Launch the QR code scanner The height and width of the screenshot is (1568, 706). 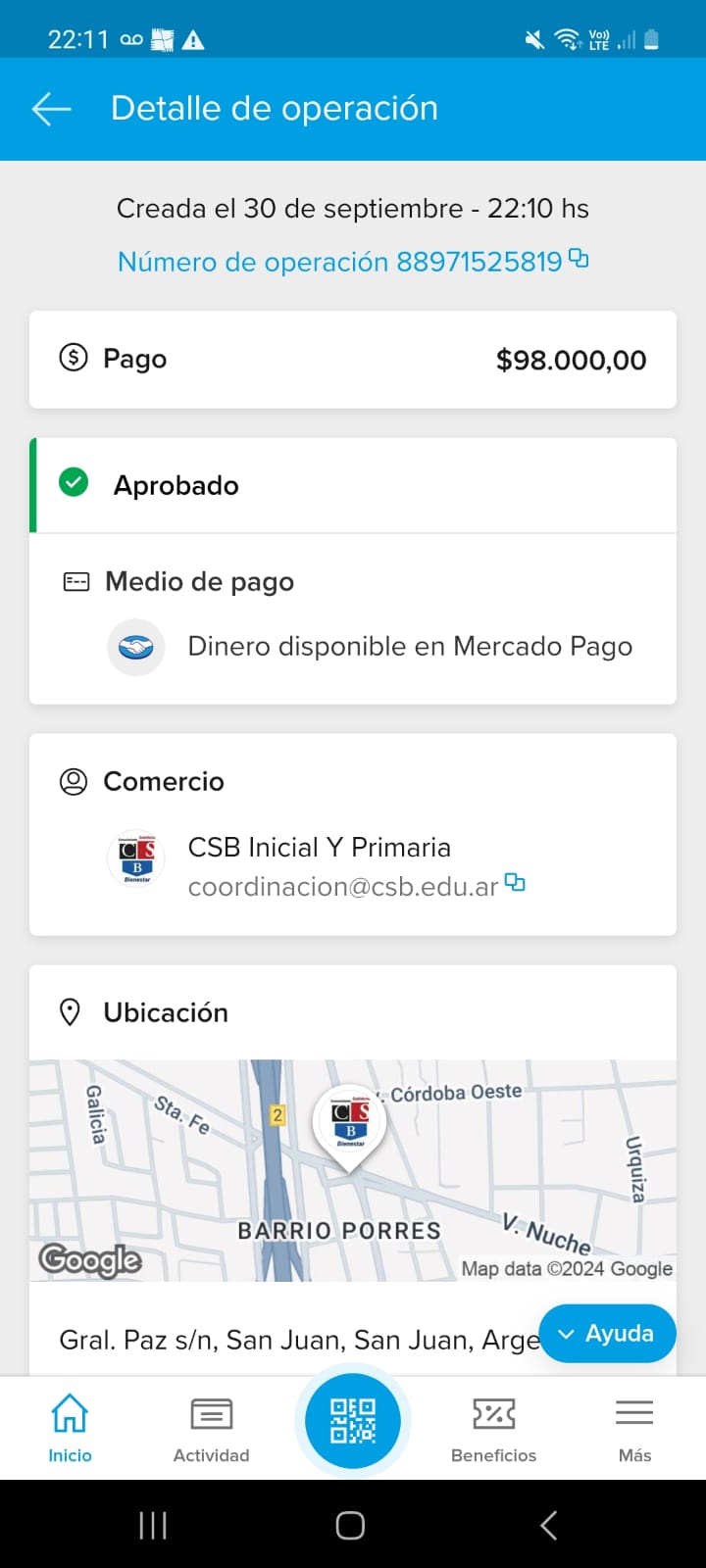tap(353, 1420)
